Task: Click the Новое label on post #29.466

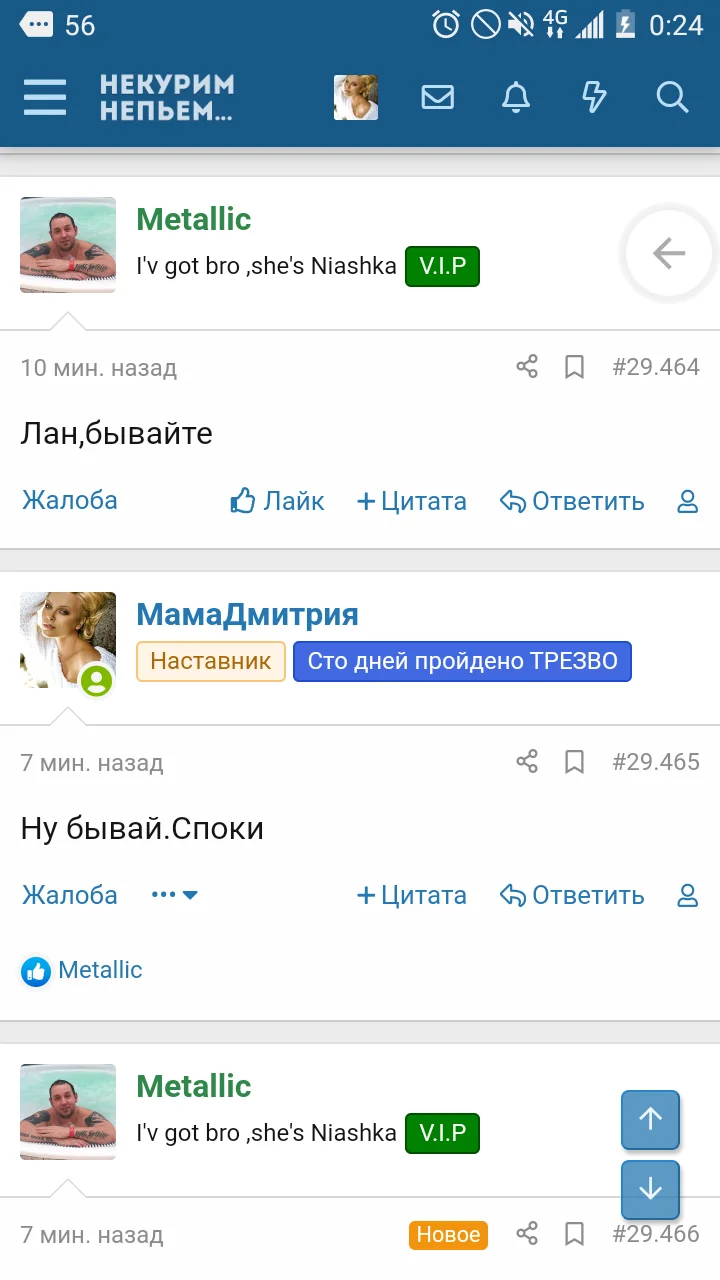Action: 448,1234
